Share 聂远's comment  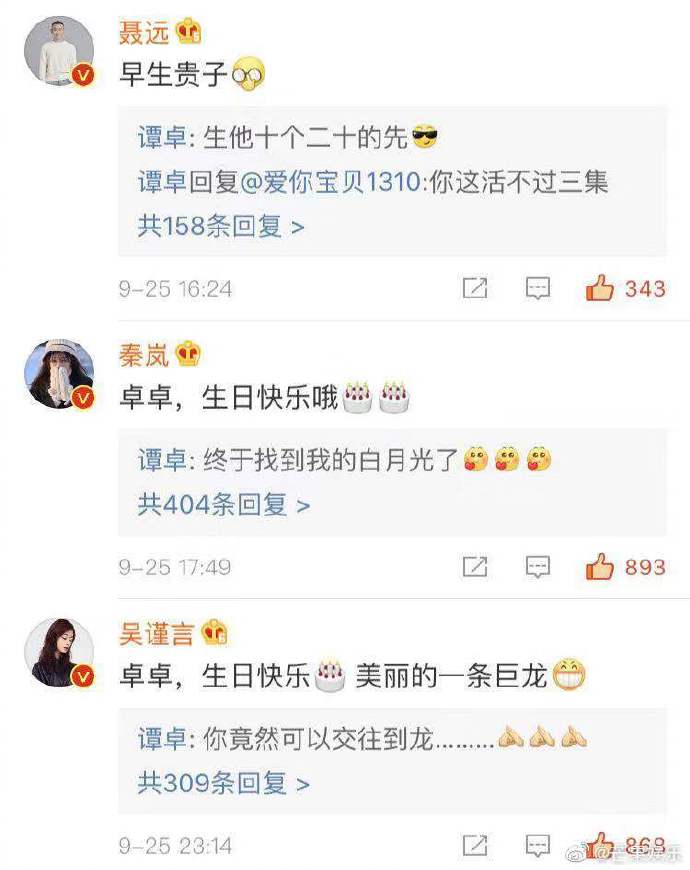[x=475, y=289]
